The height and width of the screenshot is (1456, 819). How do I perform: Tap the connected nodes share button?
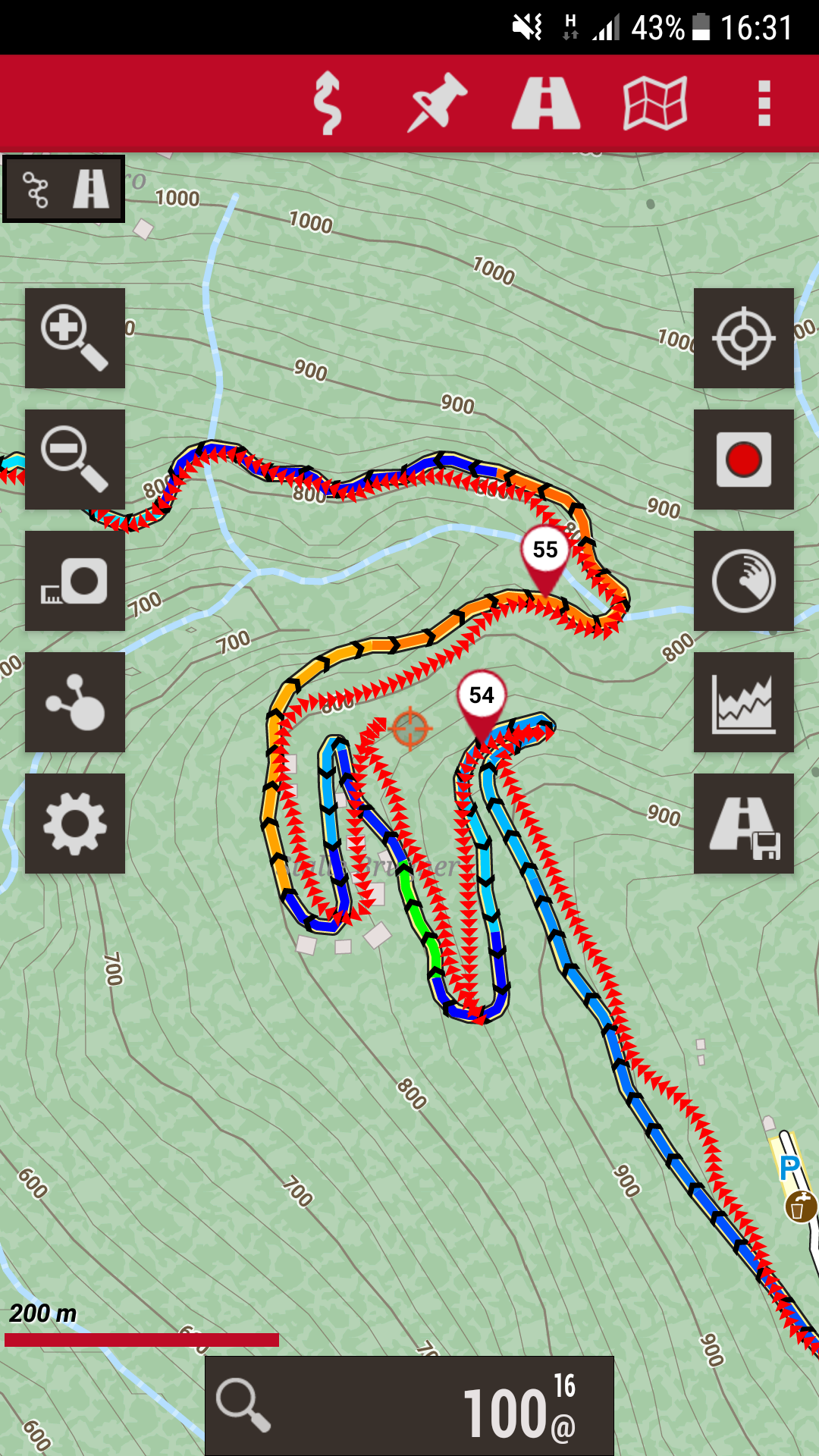coord(75,702)
